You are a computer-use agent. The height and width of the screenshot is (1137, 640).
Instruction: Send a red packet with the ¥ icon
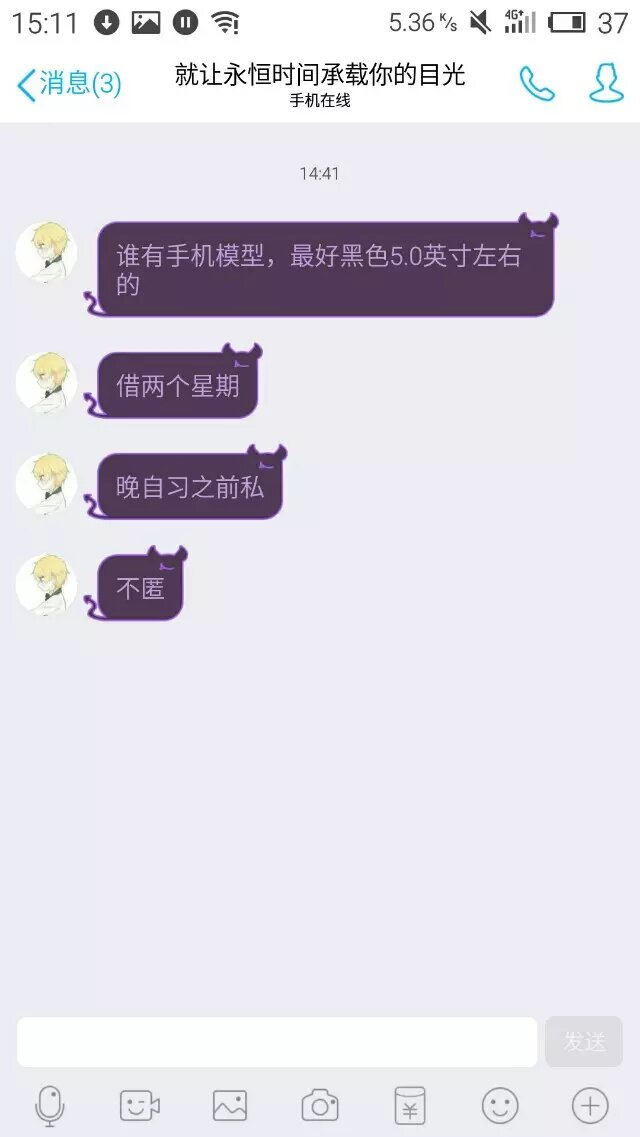click(409, 1105)
